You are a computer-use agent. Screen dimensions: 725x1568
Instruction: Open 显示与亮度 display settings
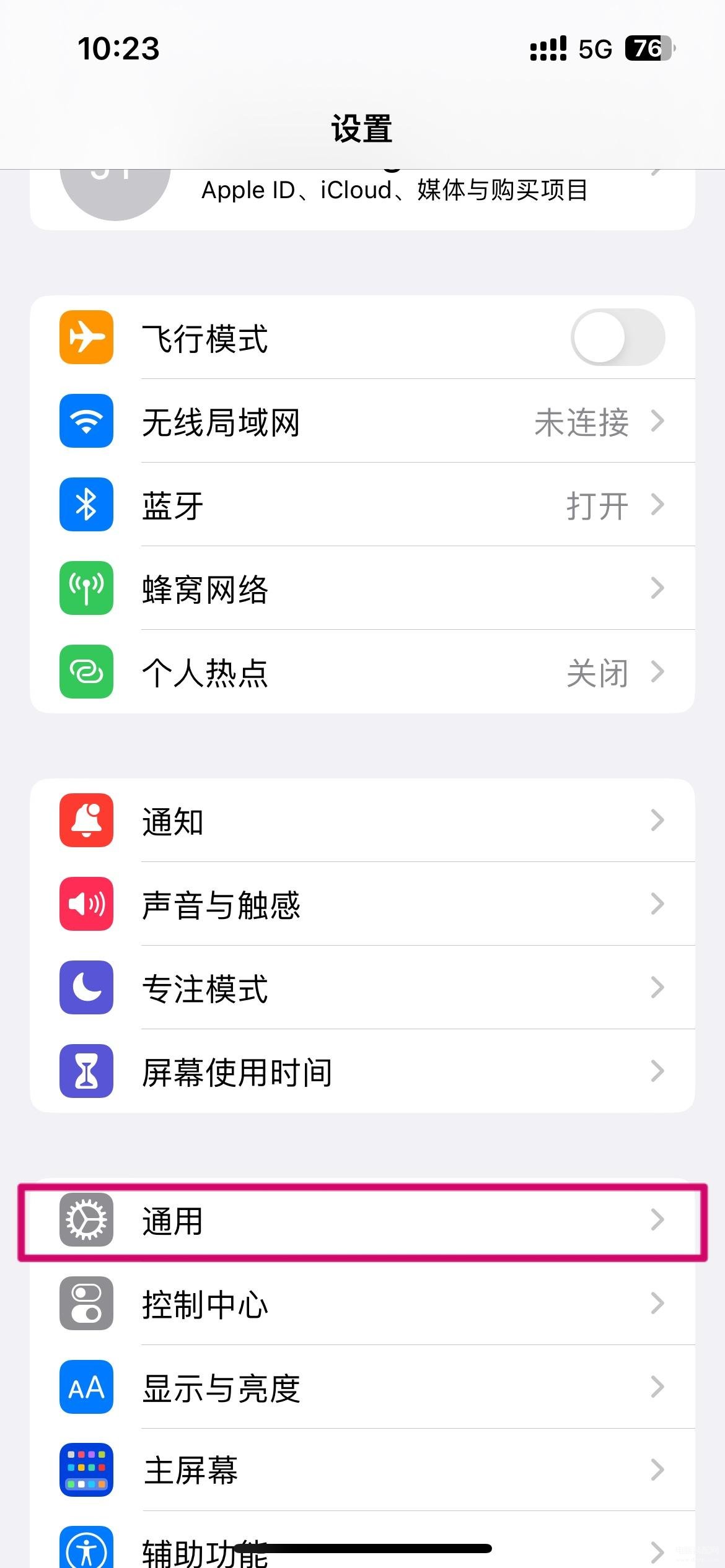[362, 1387]
